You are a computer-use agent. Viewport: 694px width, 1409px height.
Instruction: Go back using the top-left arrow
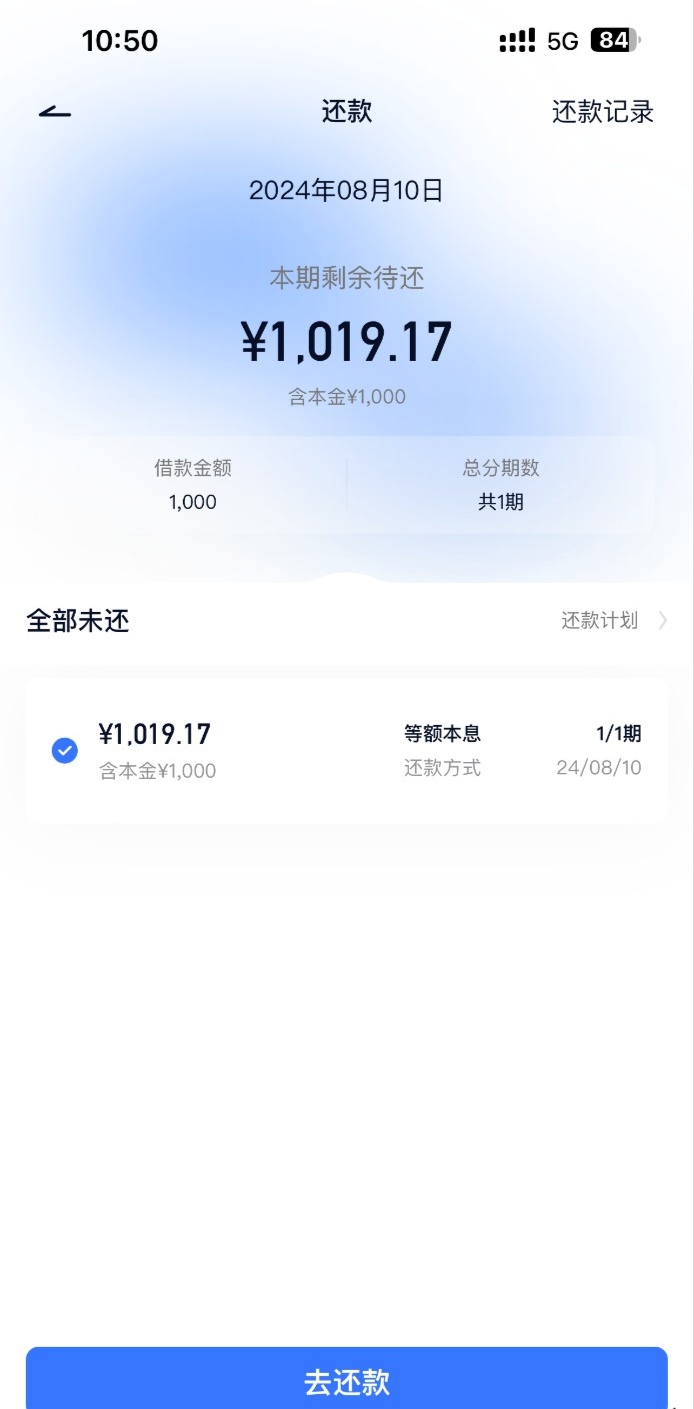[55, 112]
